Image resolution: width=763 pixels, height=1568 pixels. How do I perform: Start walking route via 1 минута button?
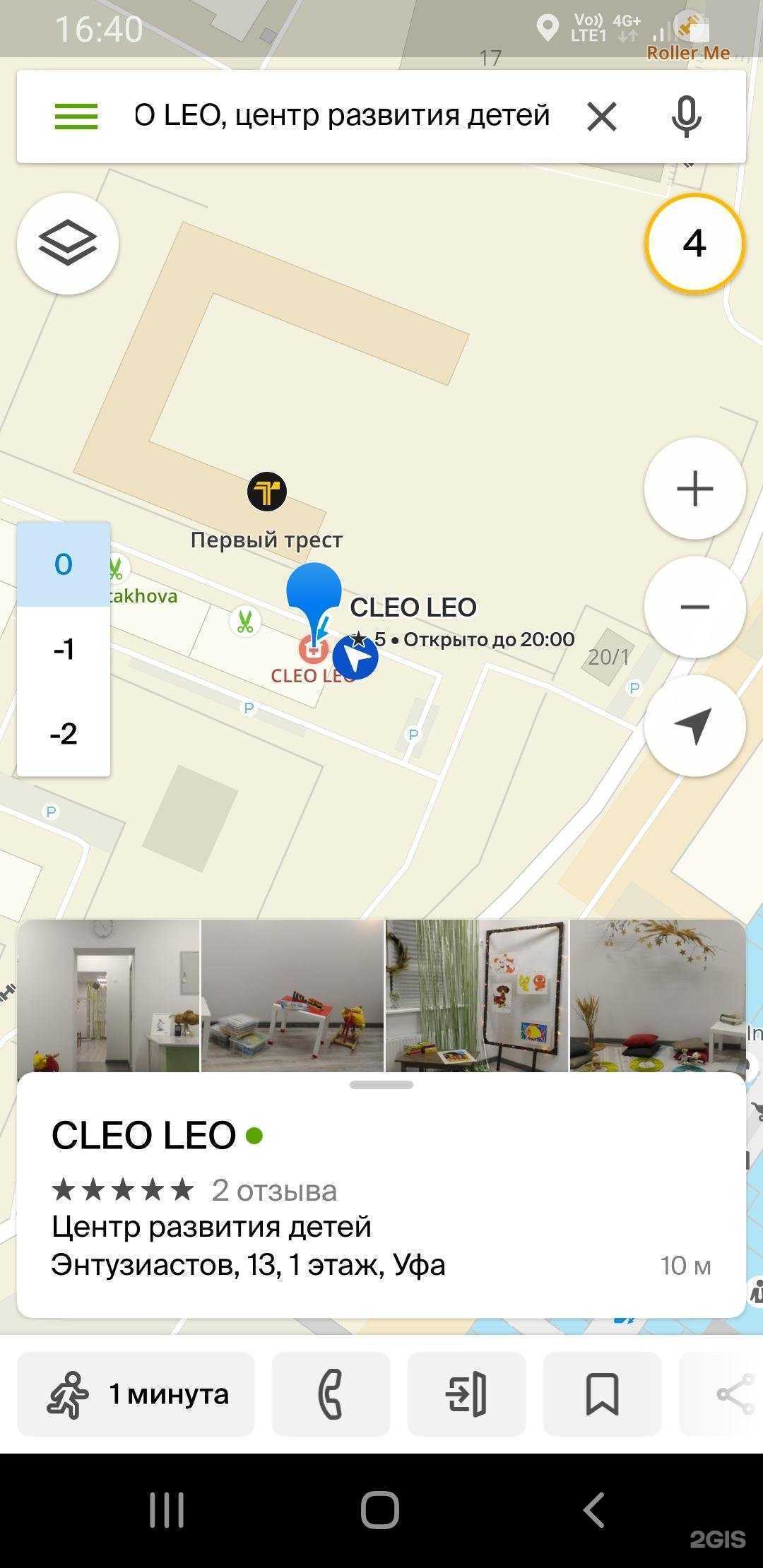(x=138, y=1395)
